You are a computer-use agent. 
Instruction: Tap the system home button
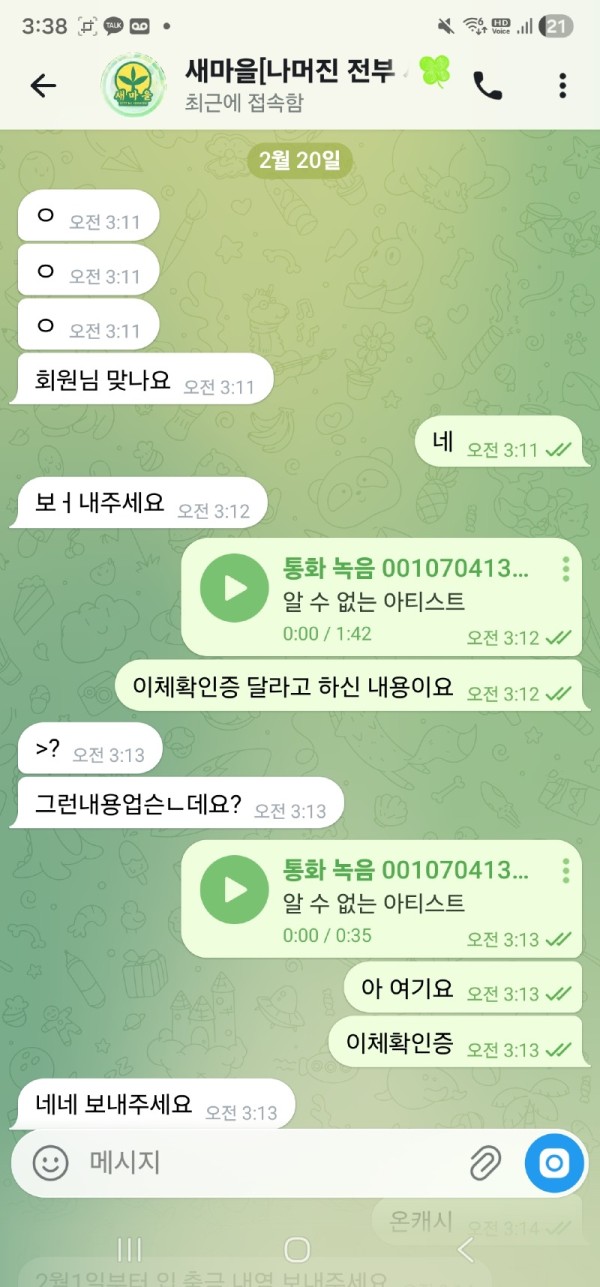tap(297, 1249)
